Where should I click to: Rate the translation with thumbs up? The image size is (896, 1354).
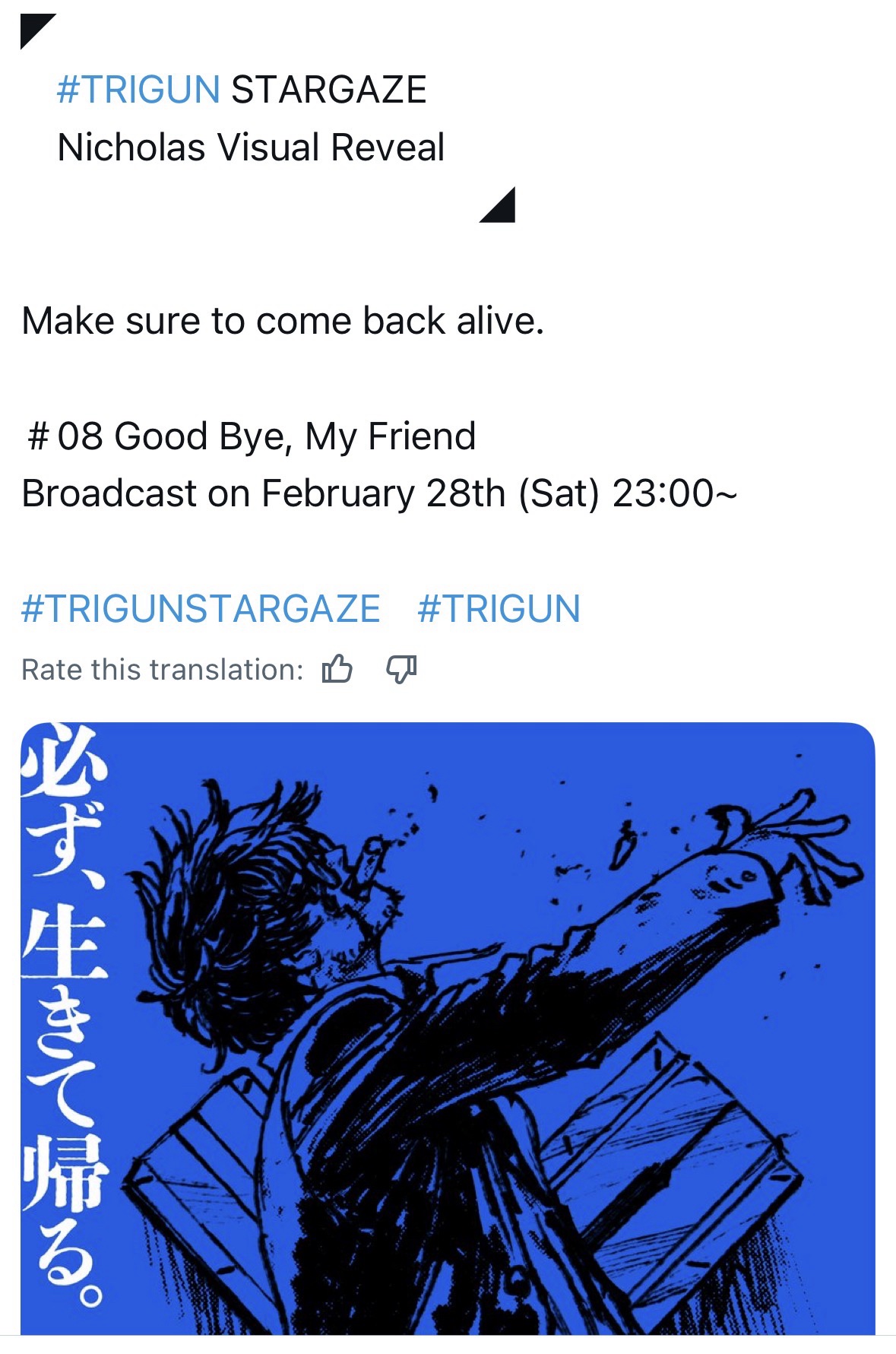tap(337, 669)
